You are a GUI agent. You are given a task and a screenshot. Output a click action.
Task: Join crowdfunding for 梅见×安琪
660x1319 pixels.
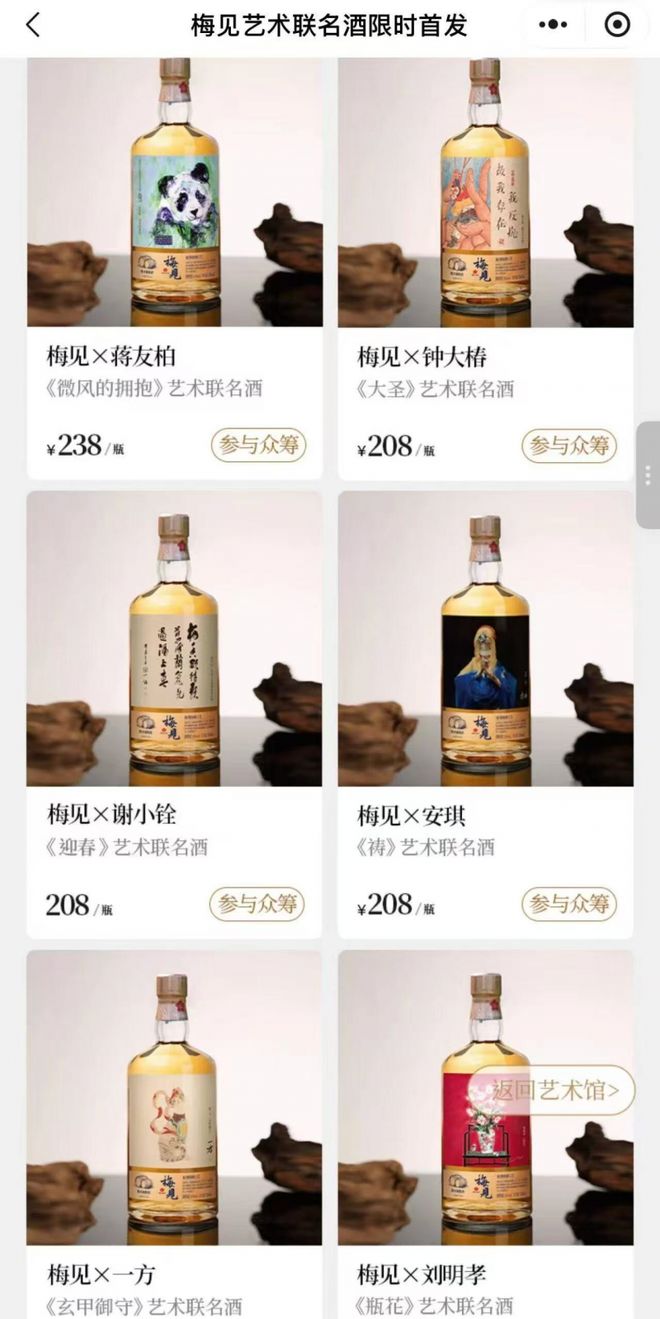pyautogui.click(x=569, y=904)
